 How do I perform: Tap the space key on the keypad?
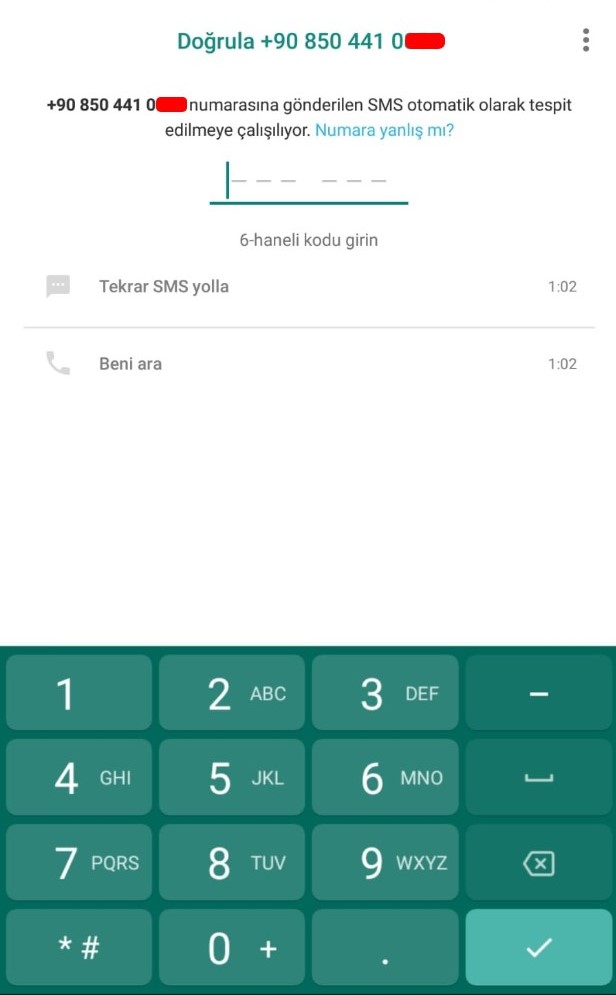click(x=539, y=778)
